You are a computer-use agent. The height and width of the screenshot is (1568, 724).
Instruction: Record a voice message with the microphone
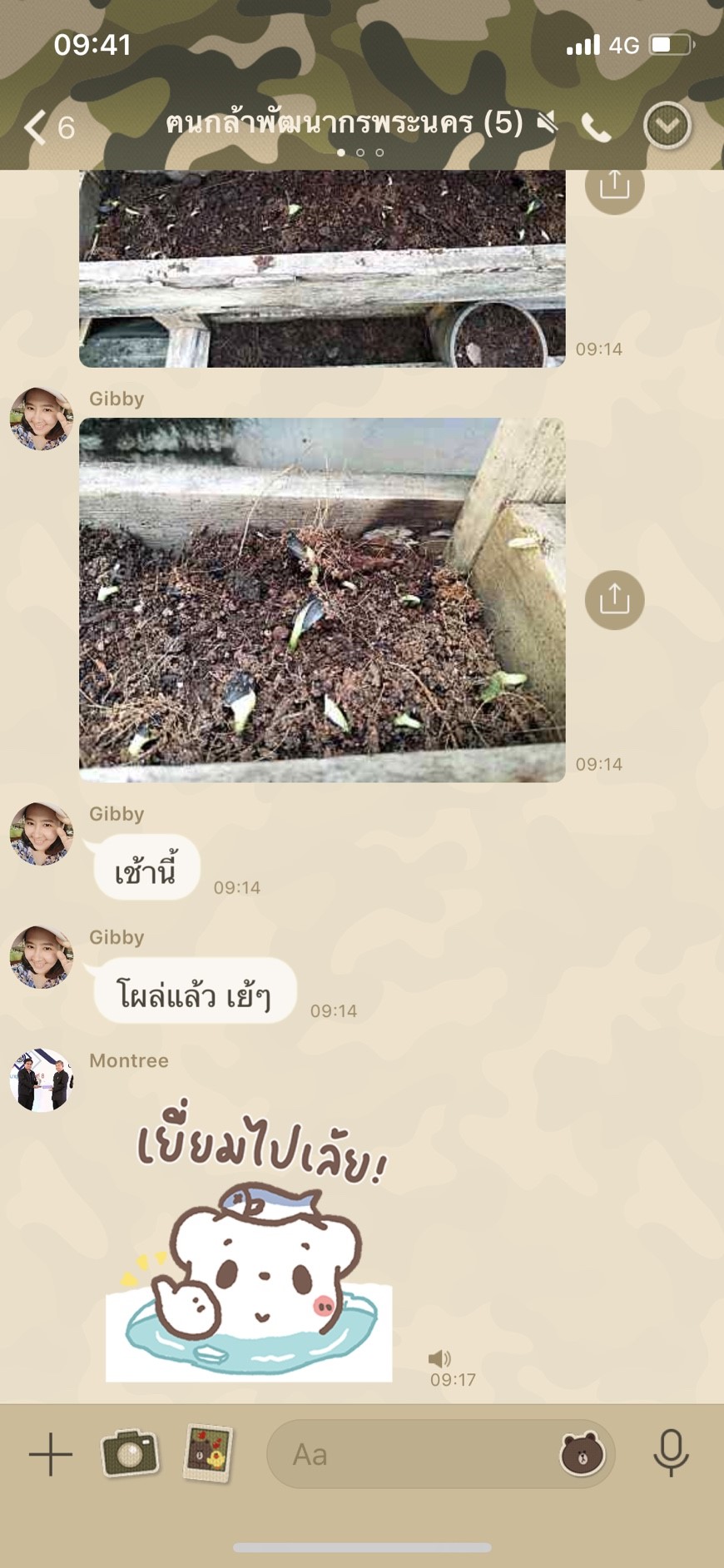(x=671, y=1453)
